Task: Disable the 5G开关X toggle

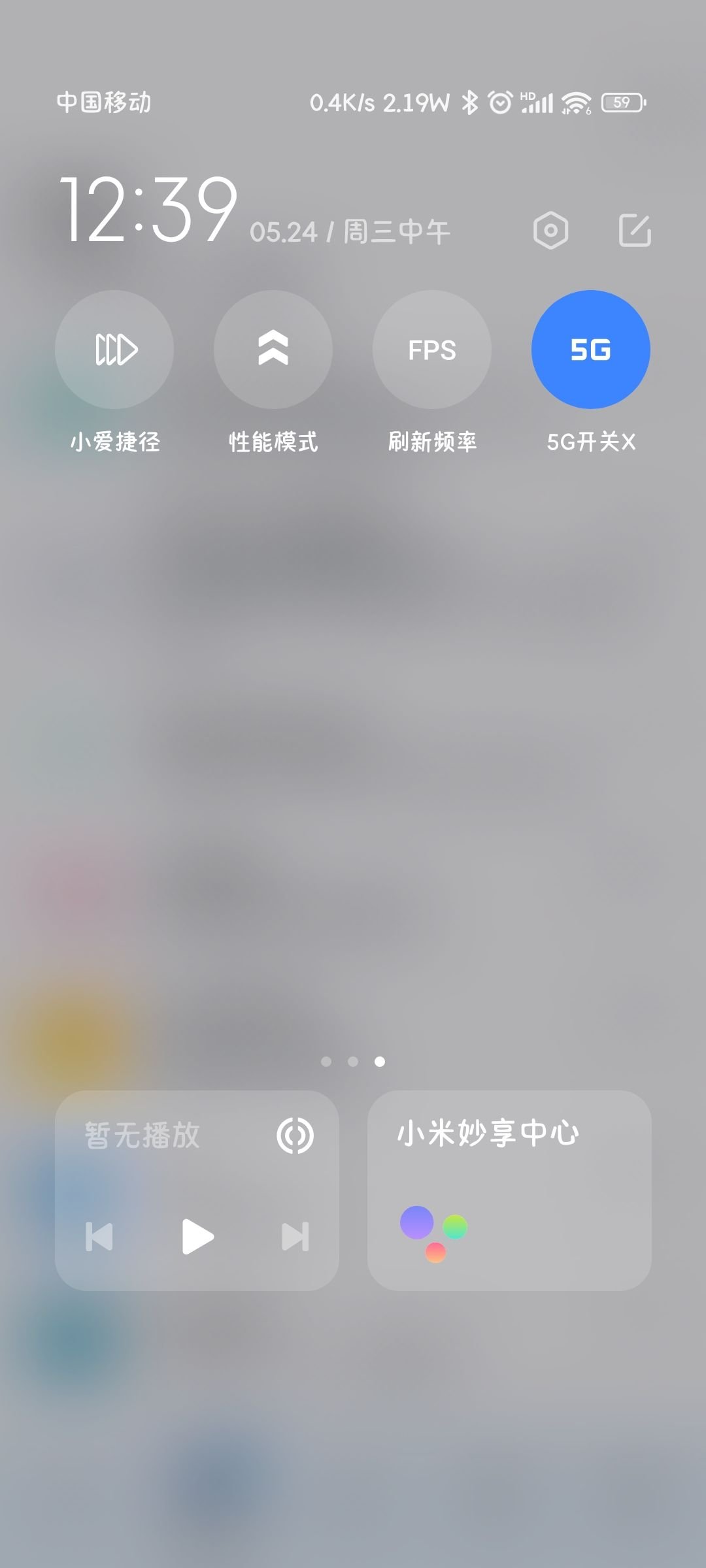Action: tap(590, 350)
